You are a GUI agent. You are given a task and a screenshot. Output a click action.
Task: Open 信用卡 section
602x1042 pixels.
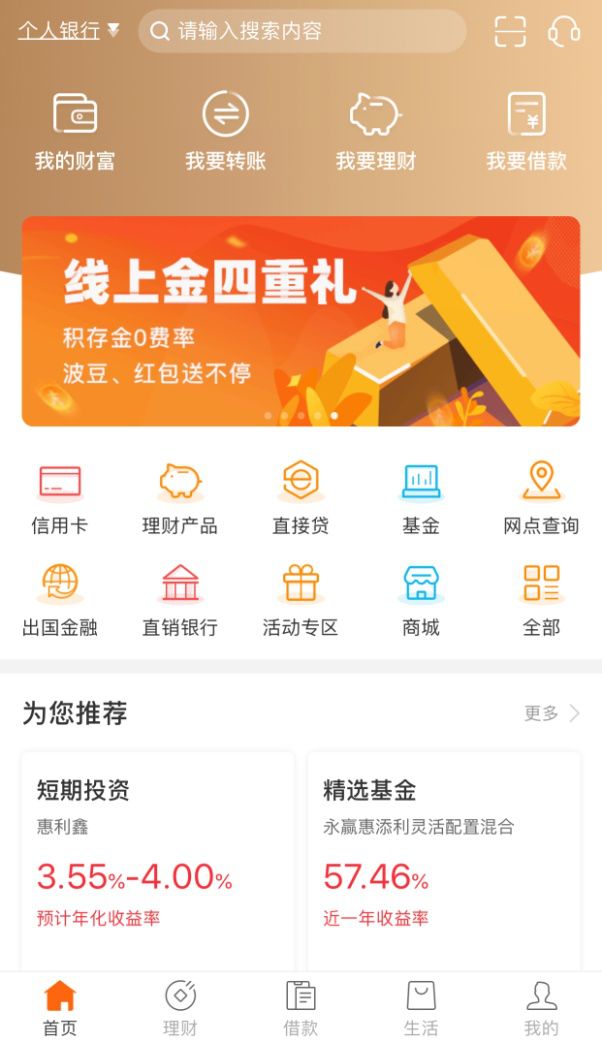pos(60,497)
